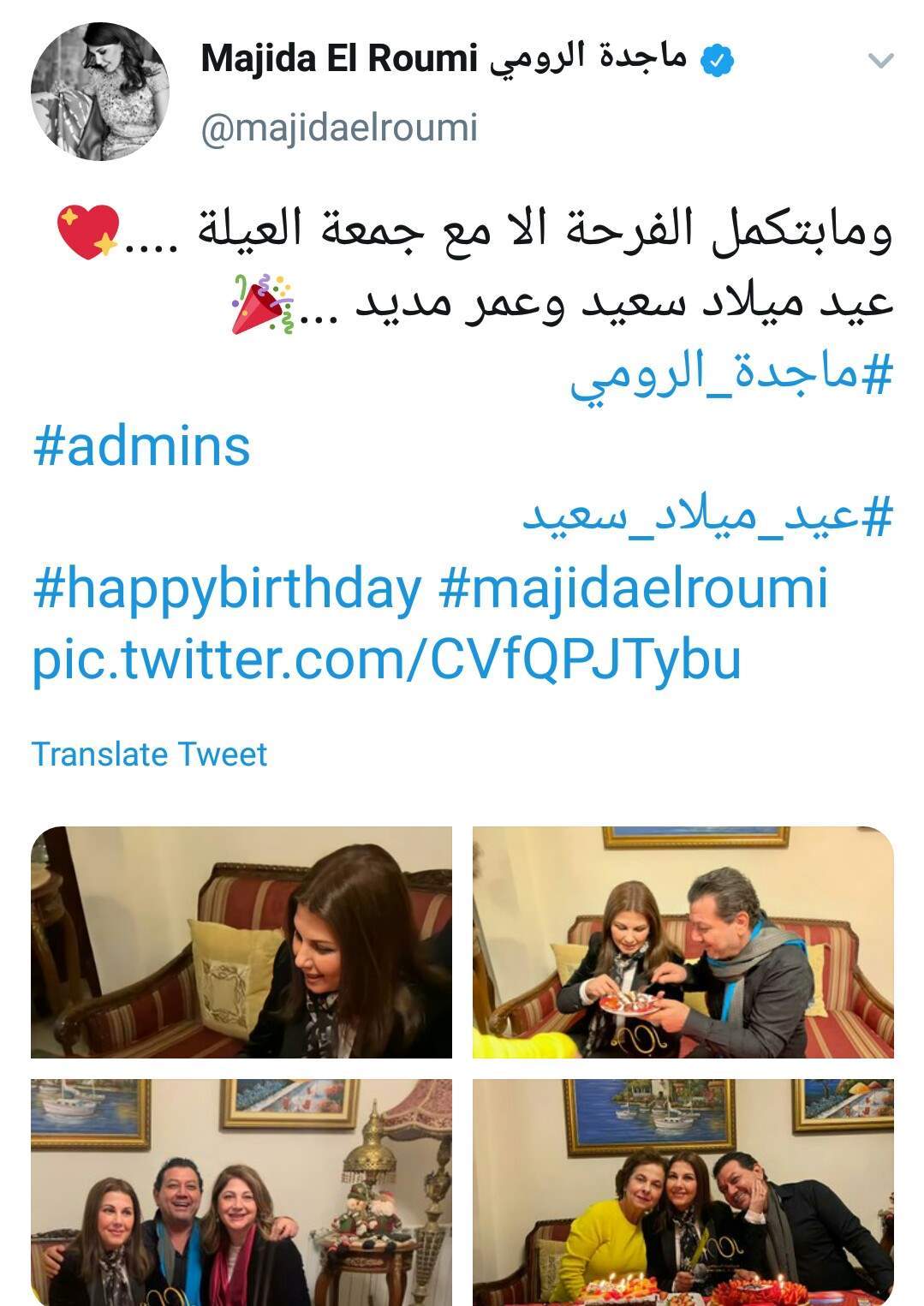View photo of three people near lamp
The width and height of the screenshot is (924, 1306).
tap(241, 1191)
